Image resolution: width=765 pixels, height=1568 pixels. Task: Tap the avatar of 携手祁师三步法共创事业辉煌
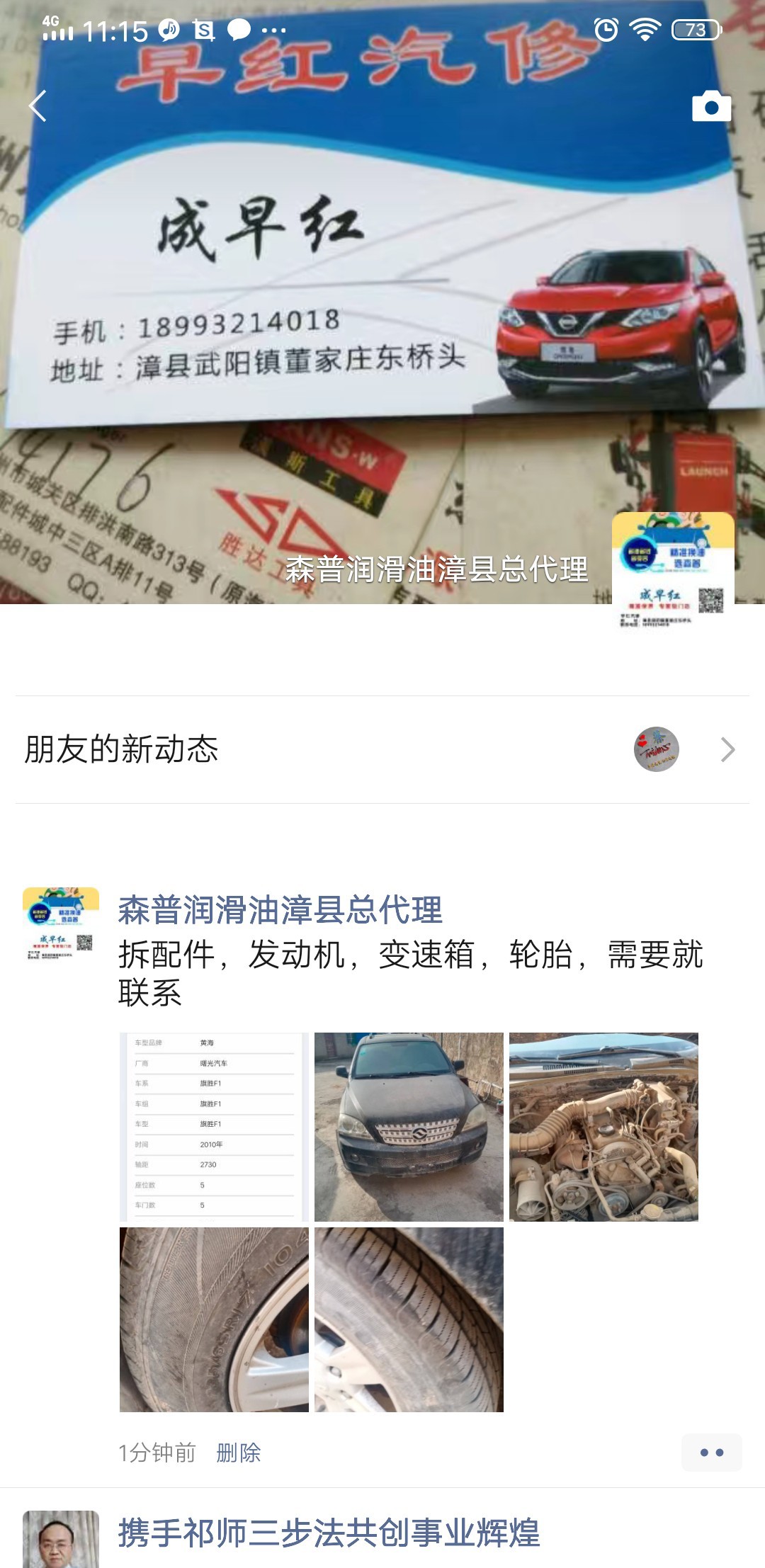[x=61, y=1540]
